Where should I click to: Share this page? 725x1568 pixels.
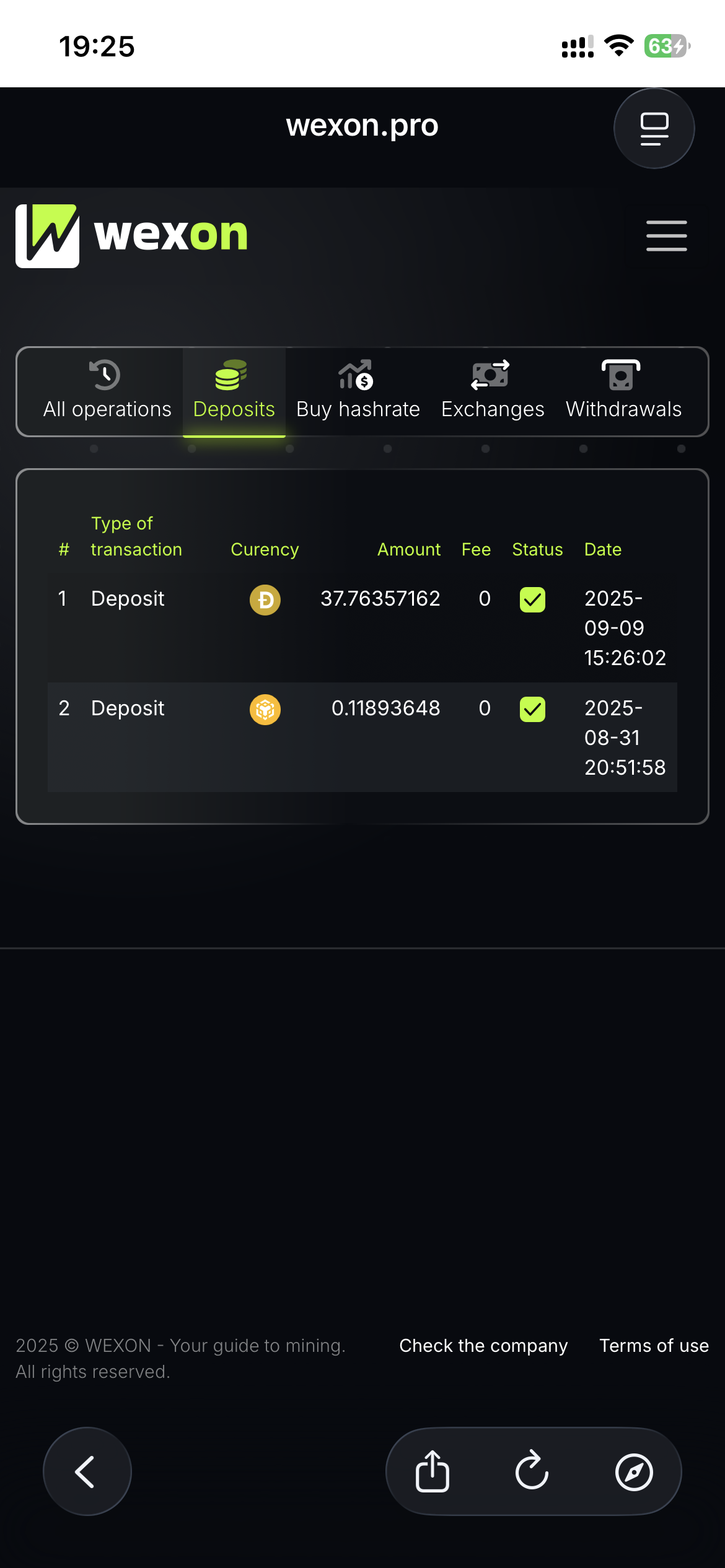pos(432,1471)
